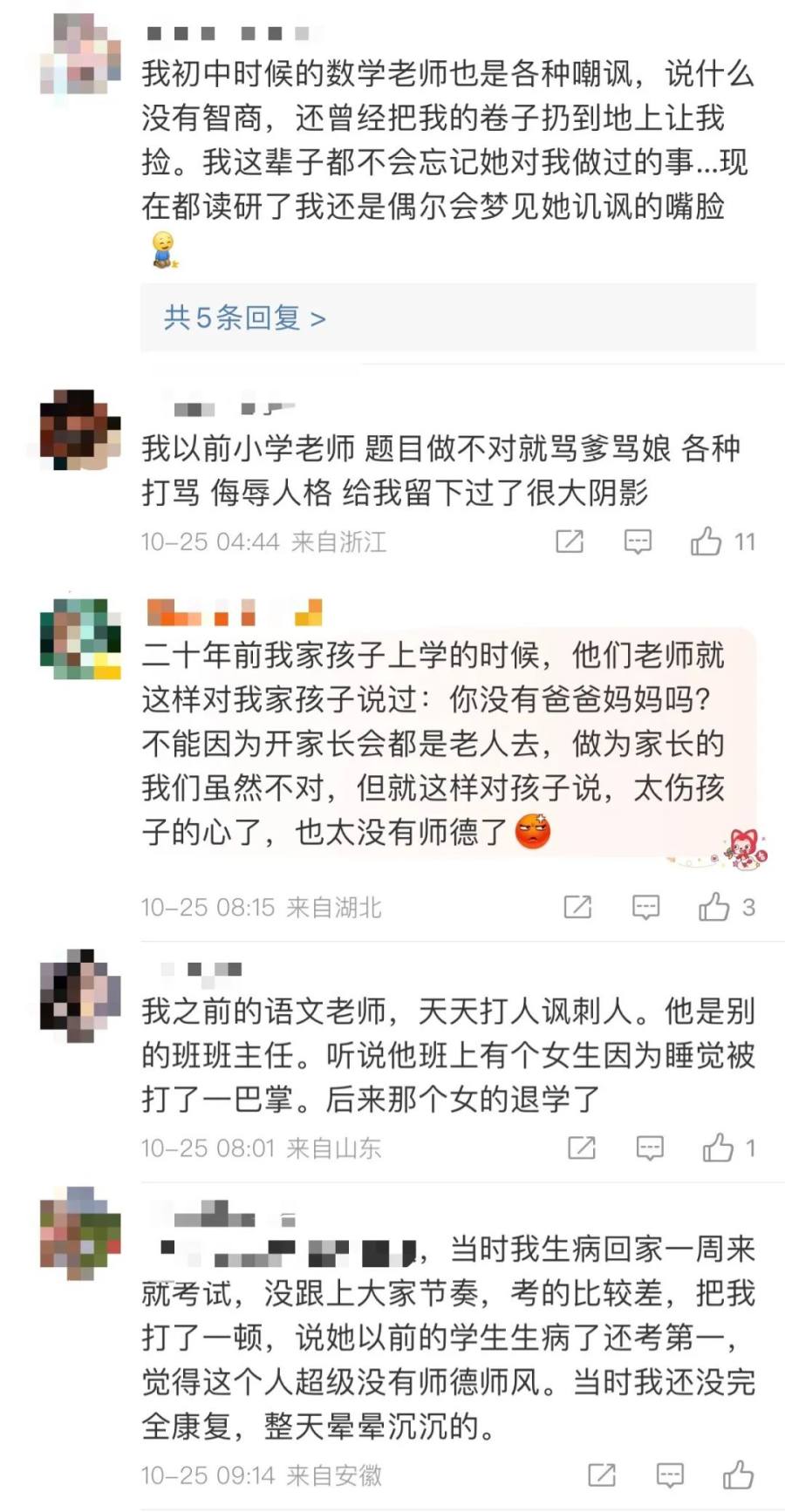Give a thumbs up to the 山东 comment
785x1512 pixels.
tap(719, 1148)
